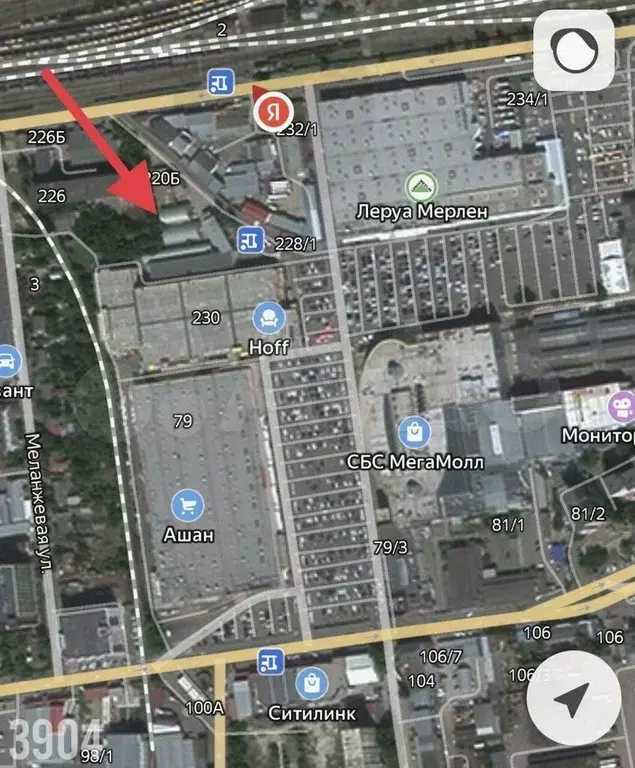
Task: Open the Hoff furniture store marker
Action: click(269, 320)
